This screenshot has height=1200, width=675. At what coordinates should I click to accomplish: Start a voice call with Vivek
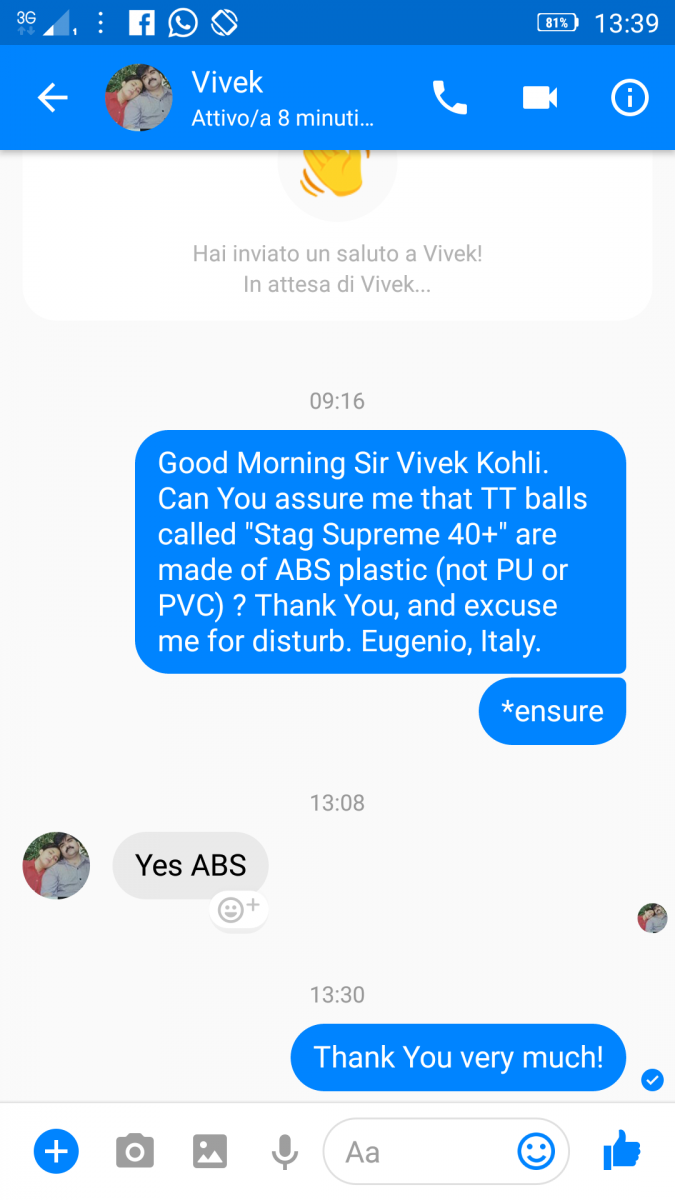pyautogui.click(x=449, y=98)
